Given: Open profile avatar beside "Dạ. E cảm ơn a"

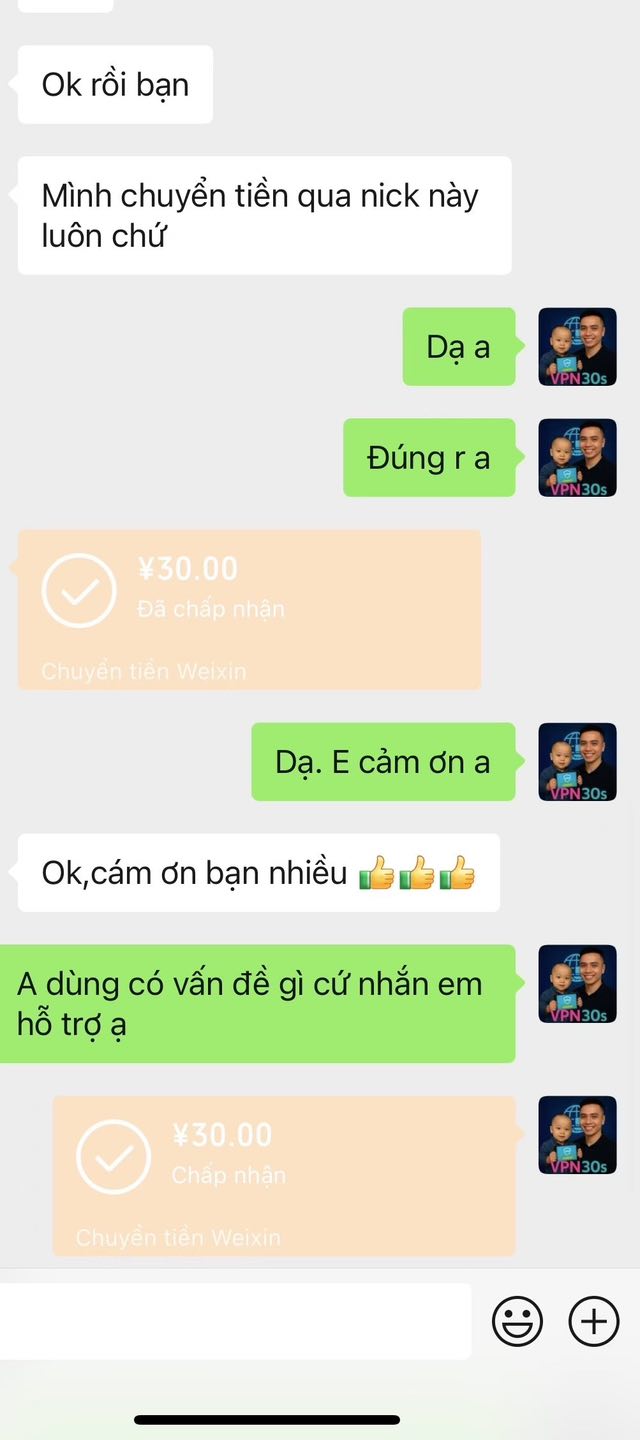Looking at the screenshot, I should pos(578,762).
